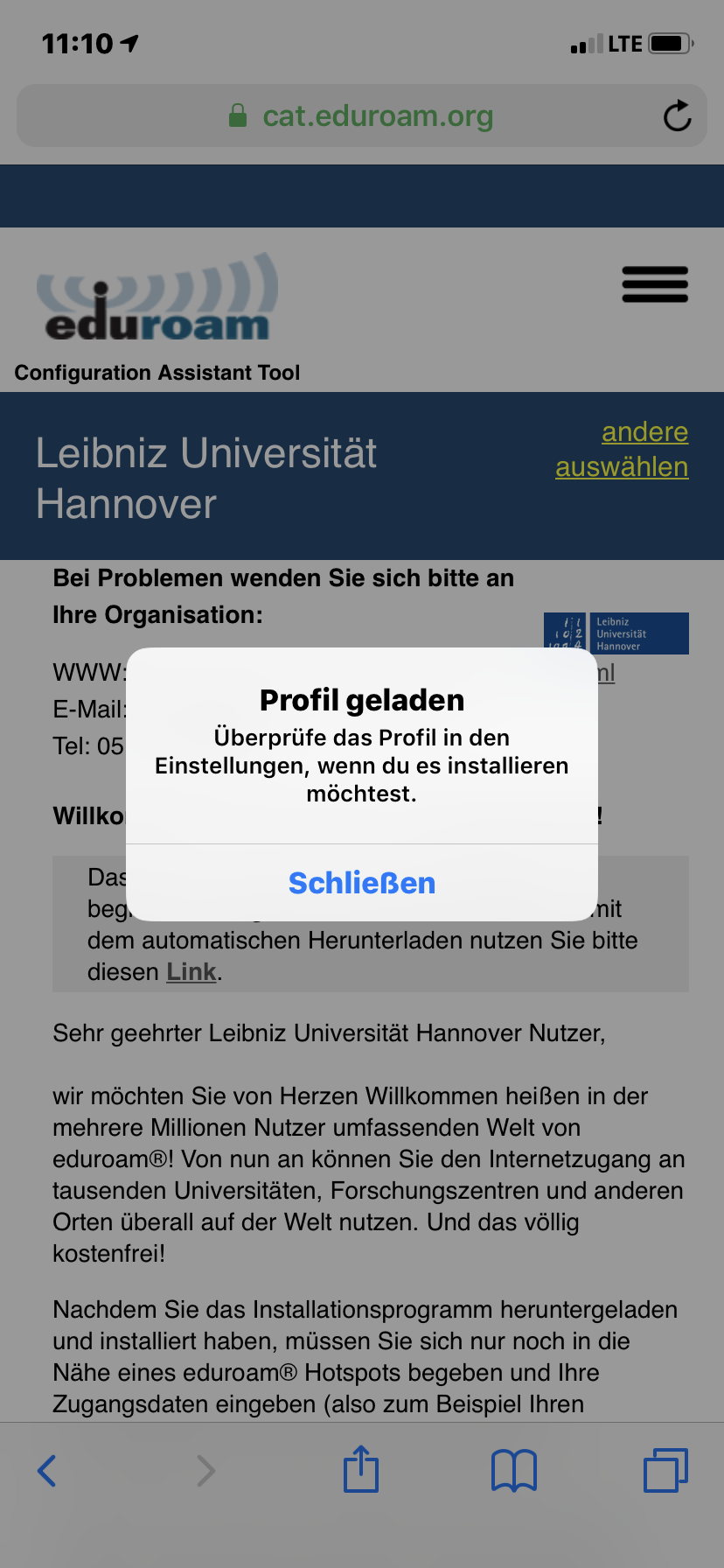Open the share sheet

pyautogui.click(x=361, y=1469)
